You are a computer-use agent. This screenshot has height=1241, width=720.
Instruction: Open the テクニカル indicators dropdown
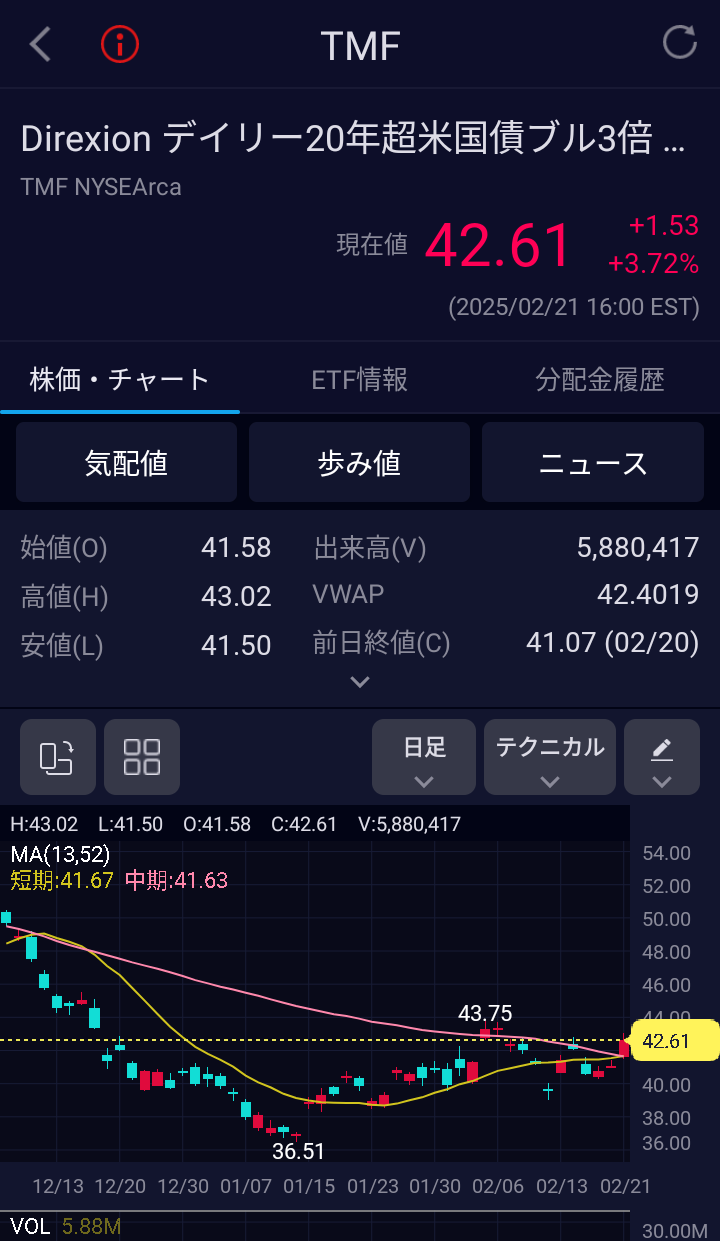pyautogui.click(x=550, y=757)
